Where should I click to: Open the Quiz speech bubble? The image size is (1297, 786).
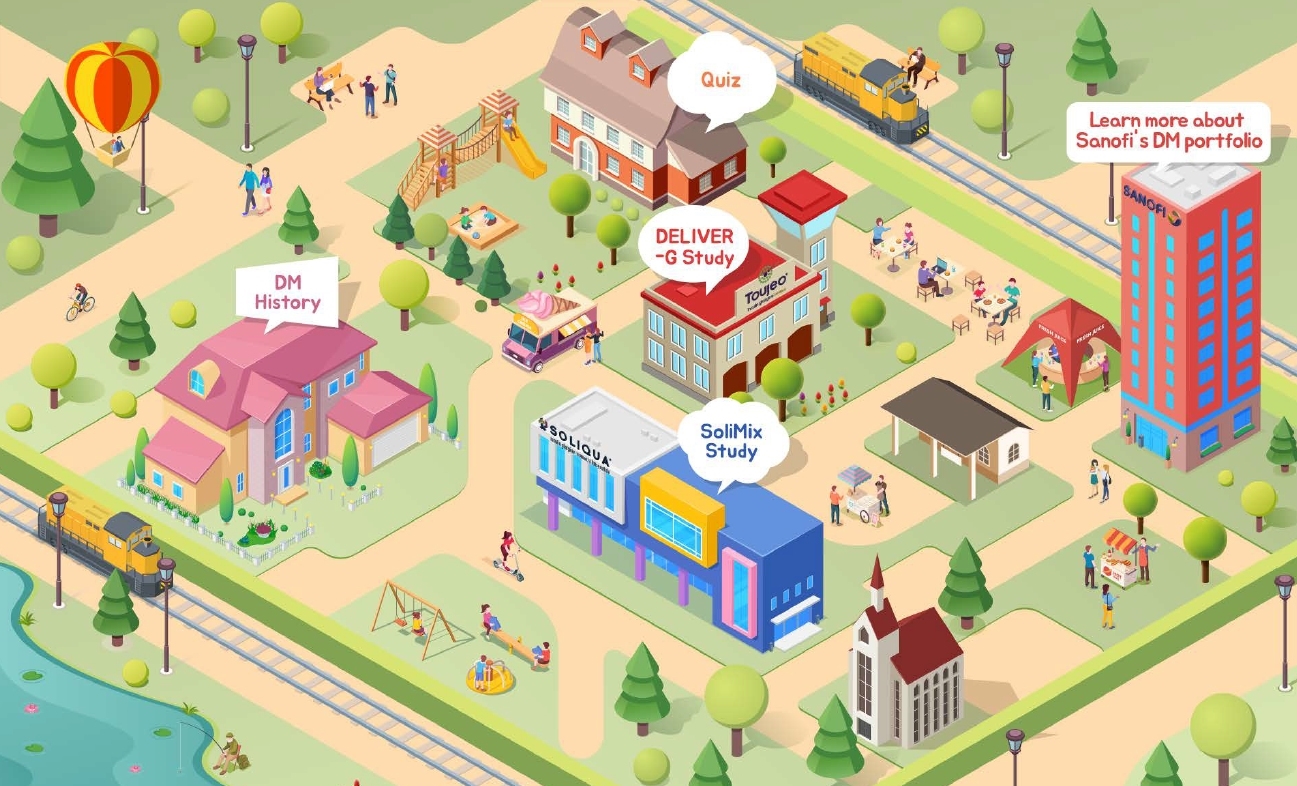pos(720,79)
